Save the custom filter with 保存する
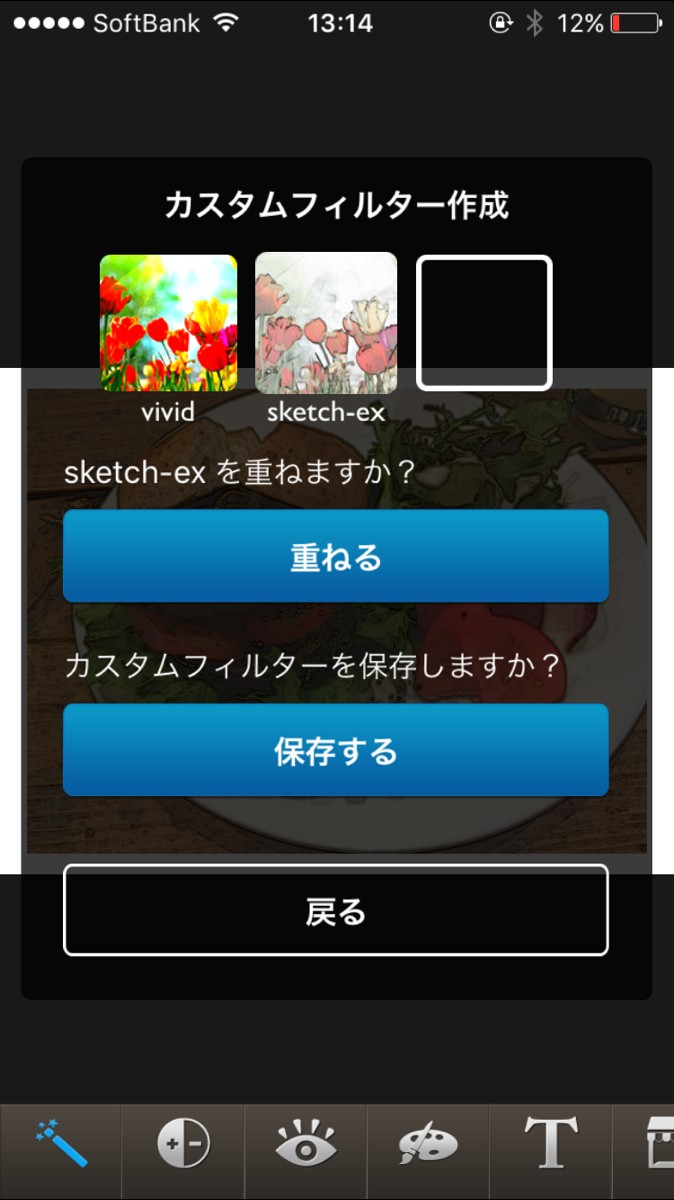This screenshot has height=1200, width=674. 336,750
